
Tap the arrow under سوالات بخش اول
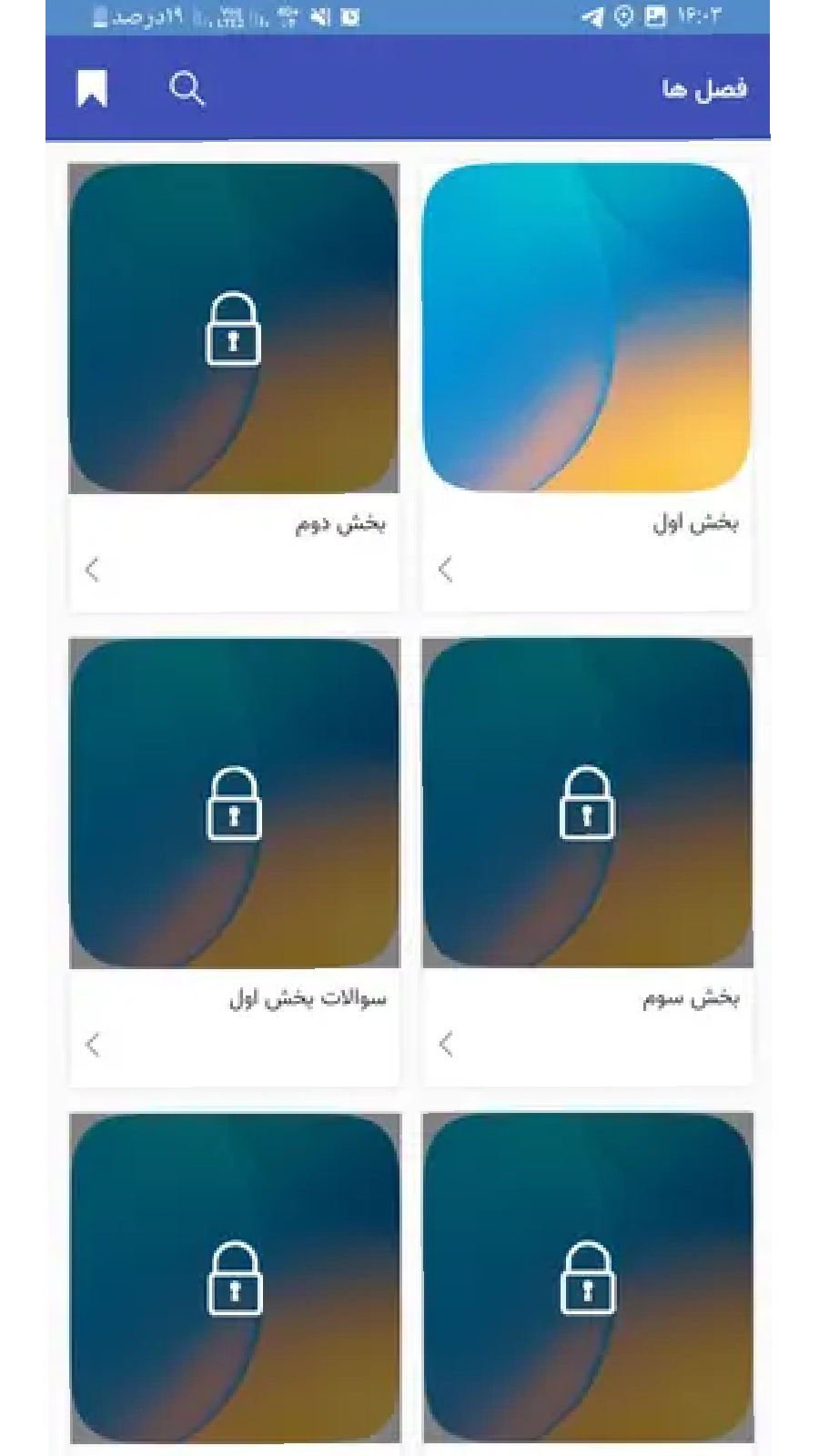(x=92, y=1044)
